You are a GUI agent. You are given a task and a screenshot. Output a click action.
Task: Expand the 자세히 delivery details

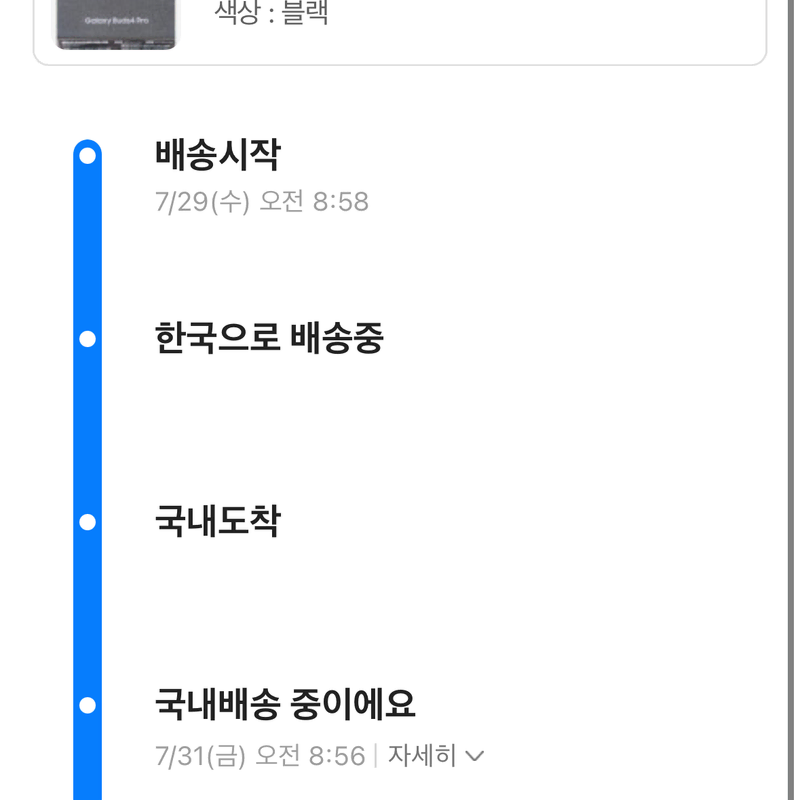click(x=435, y=756)
